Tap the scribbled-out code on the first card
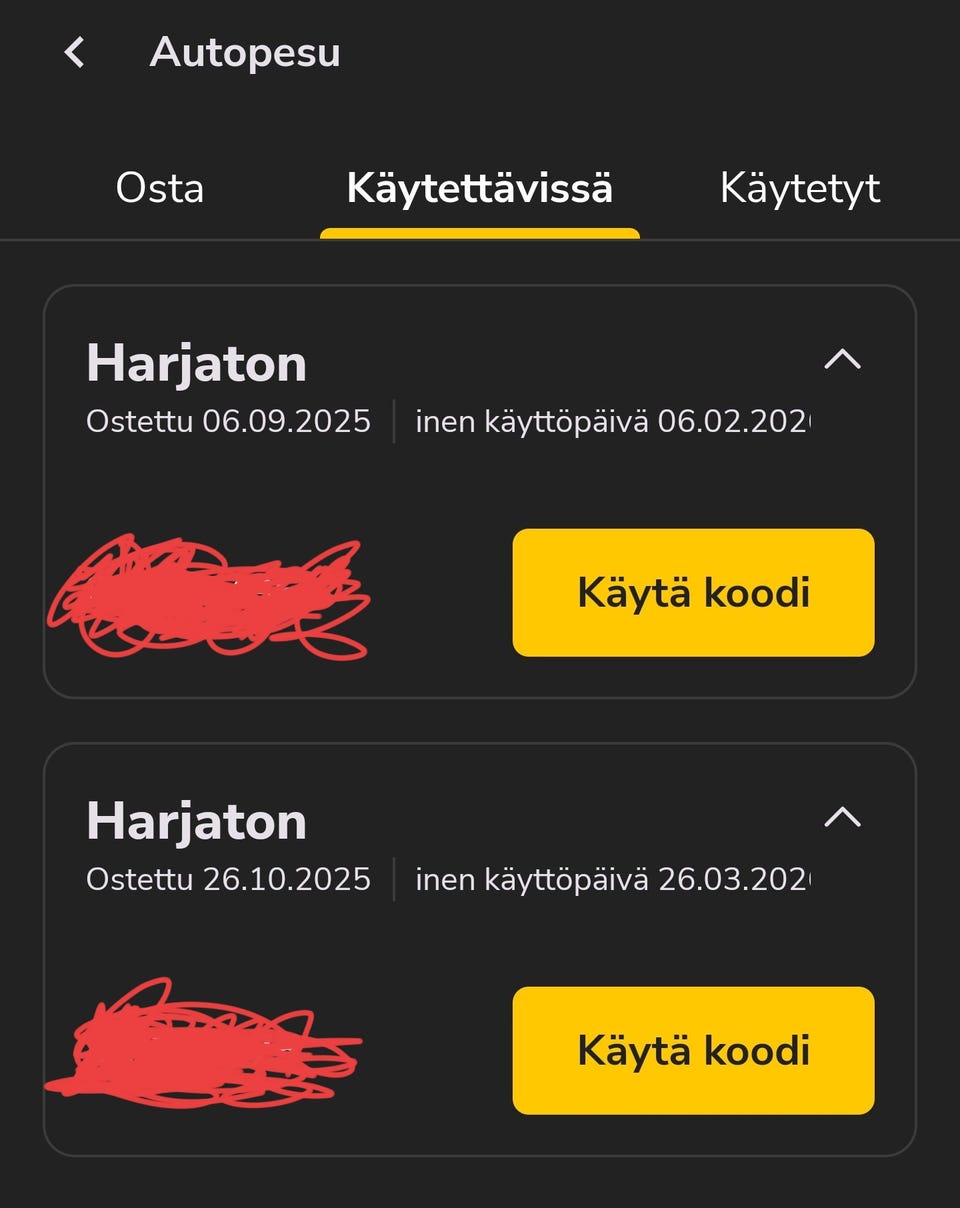This screenshot has width=960, height=1208. [210, 595]
